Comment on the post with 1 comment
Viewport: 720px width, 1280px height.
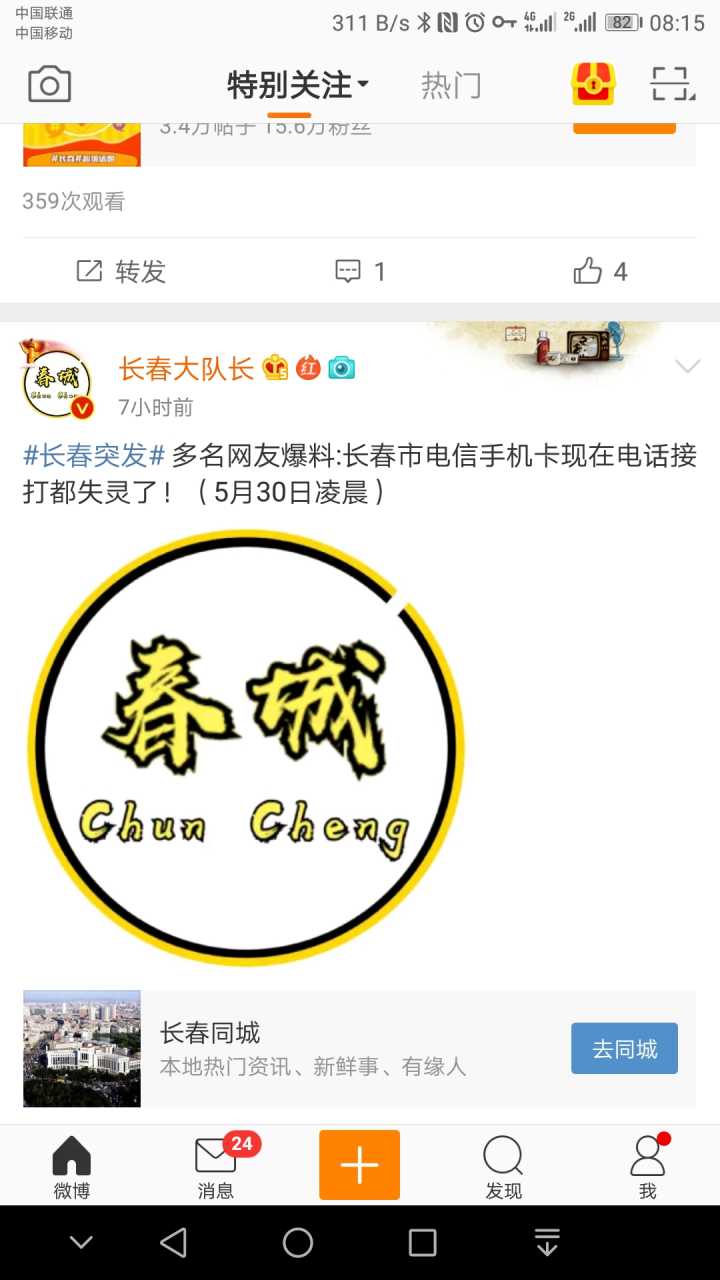tap(360, 271)
